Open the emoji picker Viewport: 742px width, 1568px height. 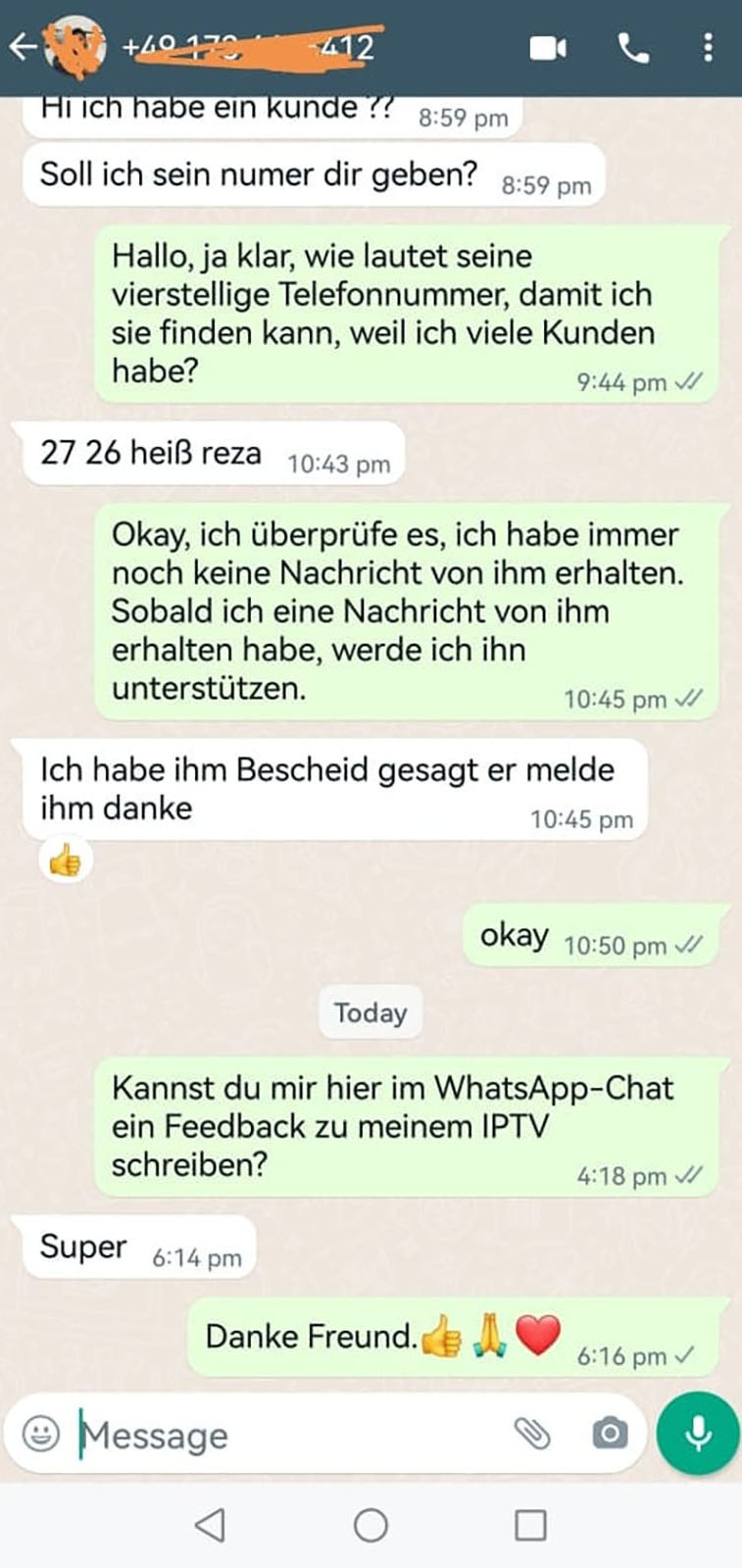[40, 1435]
